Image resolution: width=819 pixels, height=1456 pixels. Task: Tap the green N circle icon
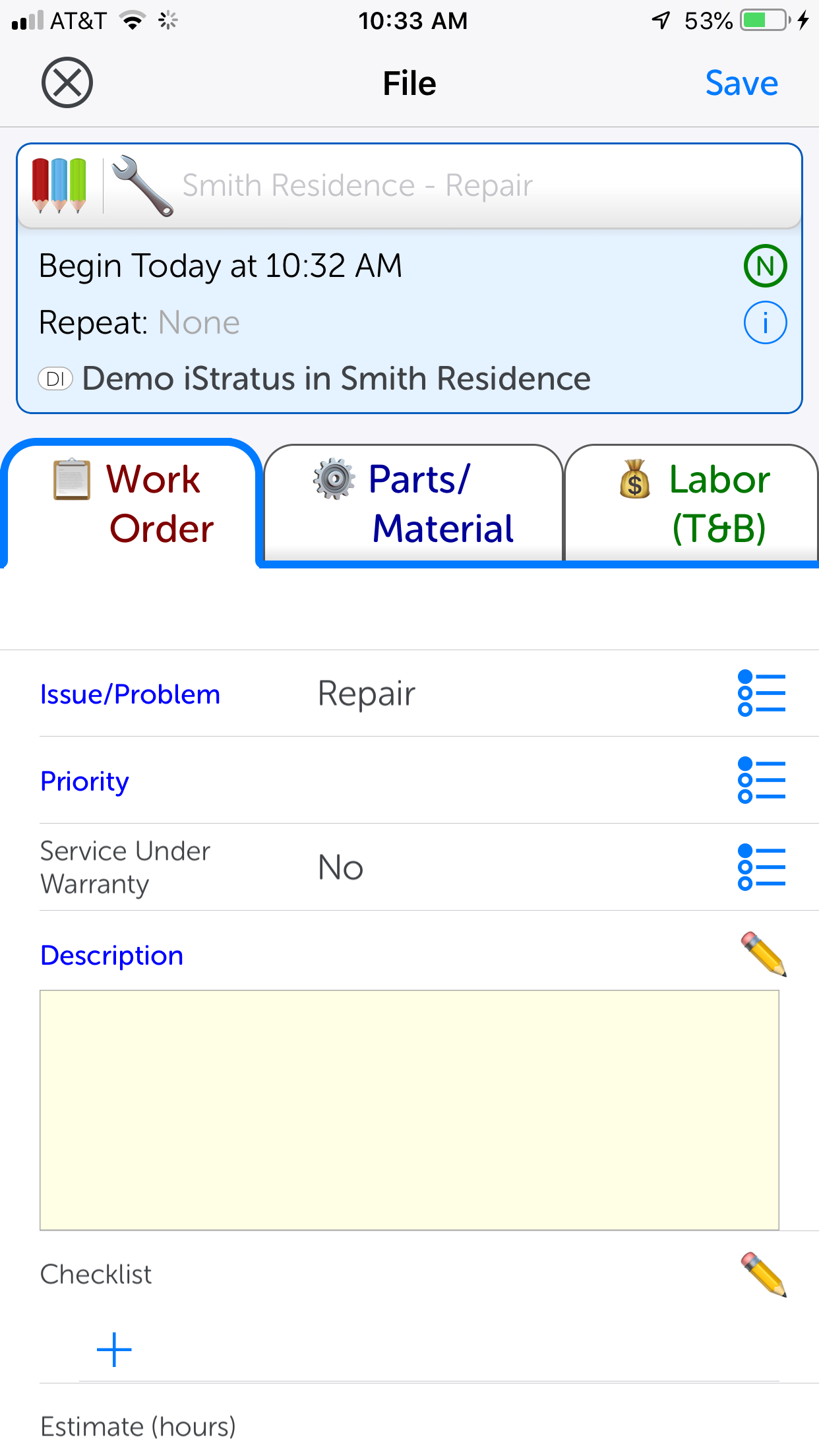tap(765, 266)
